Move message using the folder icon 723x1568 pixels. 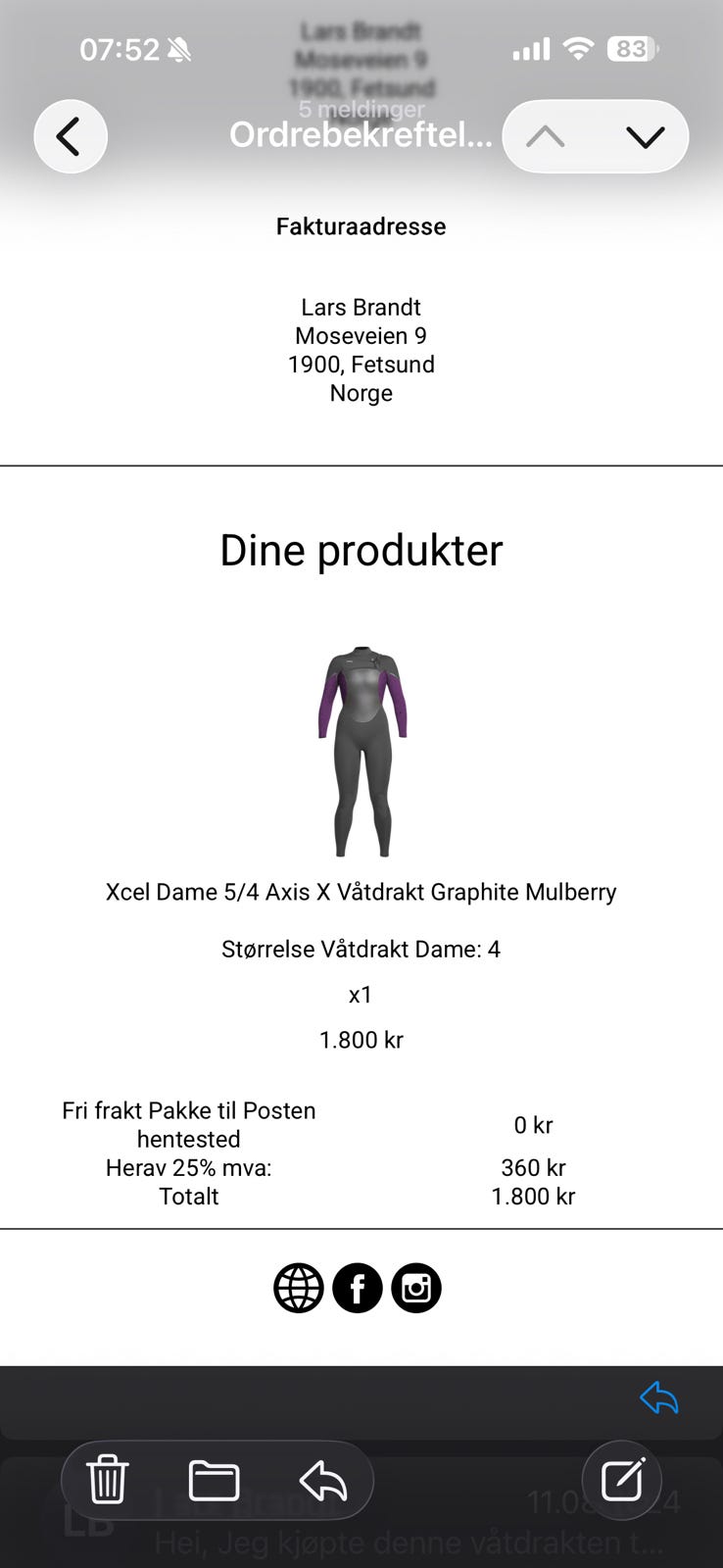pos(216,1481)
